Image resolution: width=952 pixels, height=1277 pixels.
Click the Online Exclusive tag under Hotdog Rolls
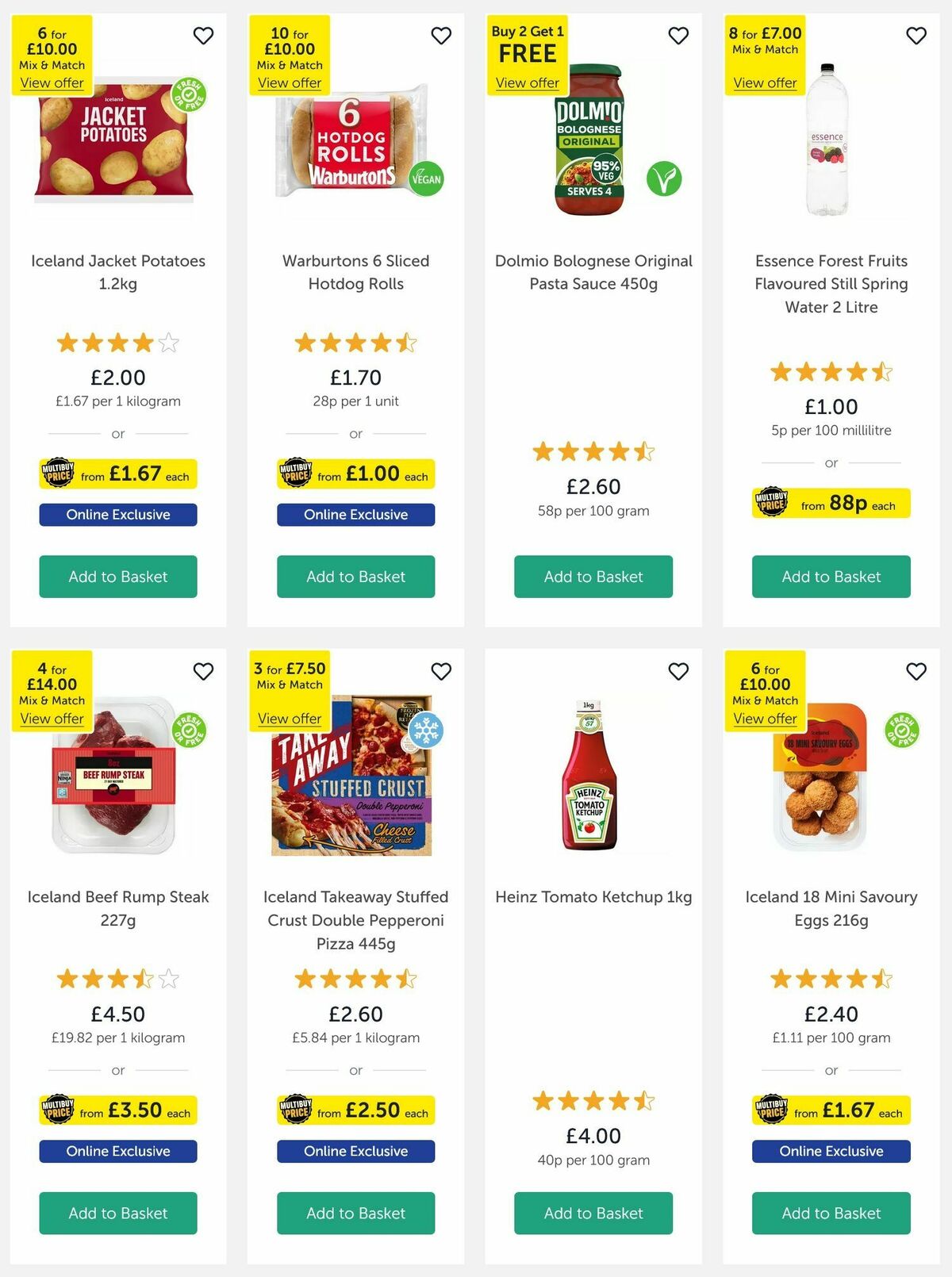pos(355,515)
